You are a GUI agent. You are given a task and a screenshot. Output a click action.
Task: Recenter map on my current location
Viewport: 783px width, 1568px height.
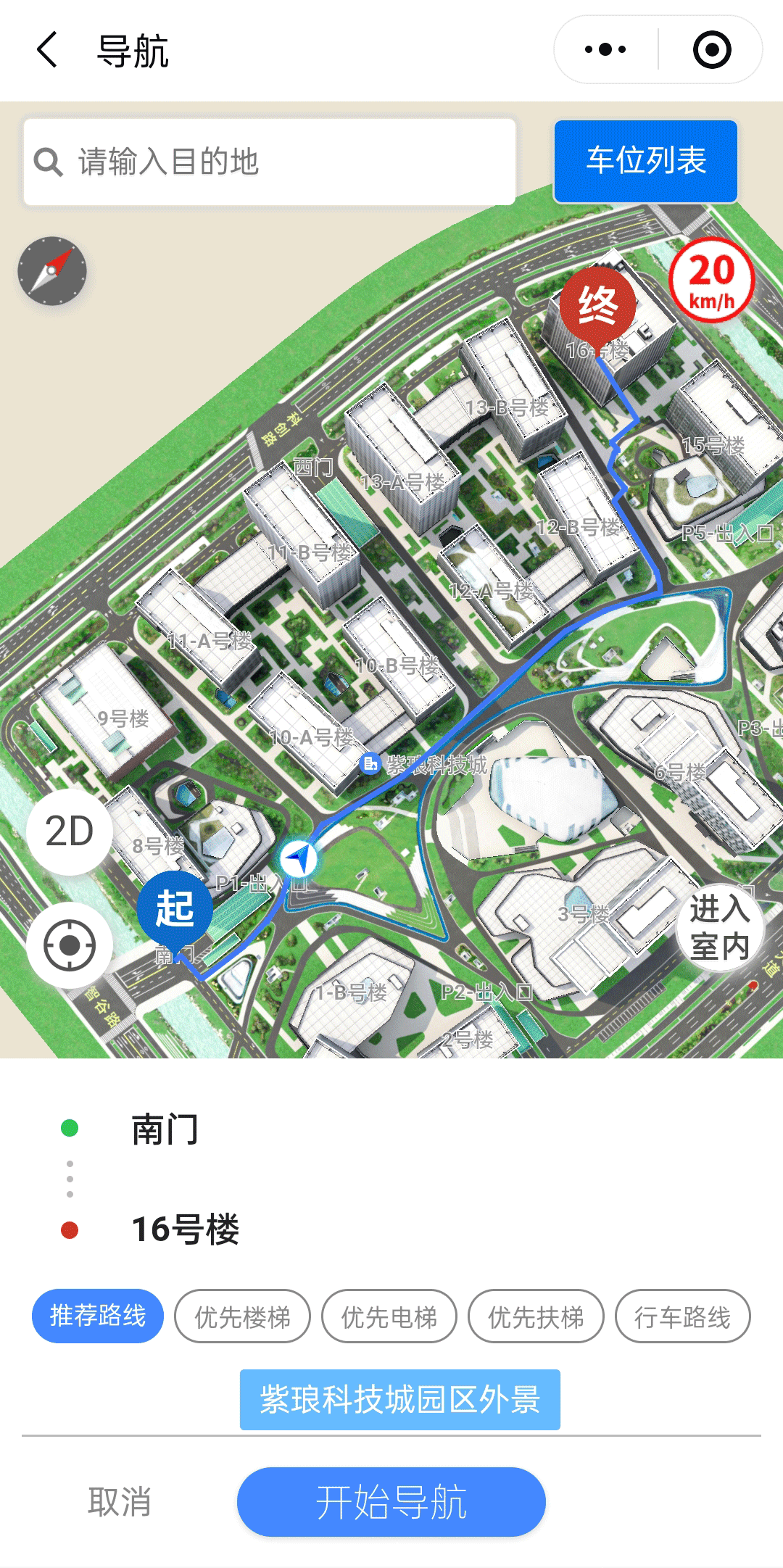pyautogui.click(x=70, y=945)
